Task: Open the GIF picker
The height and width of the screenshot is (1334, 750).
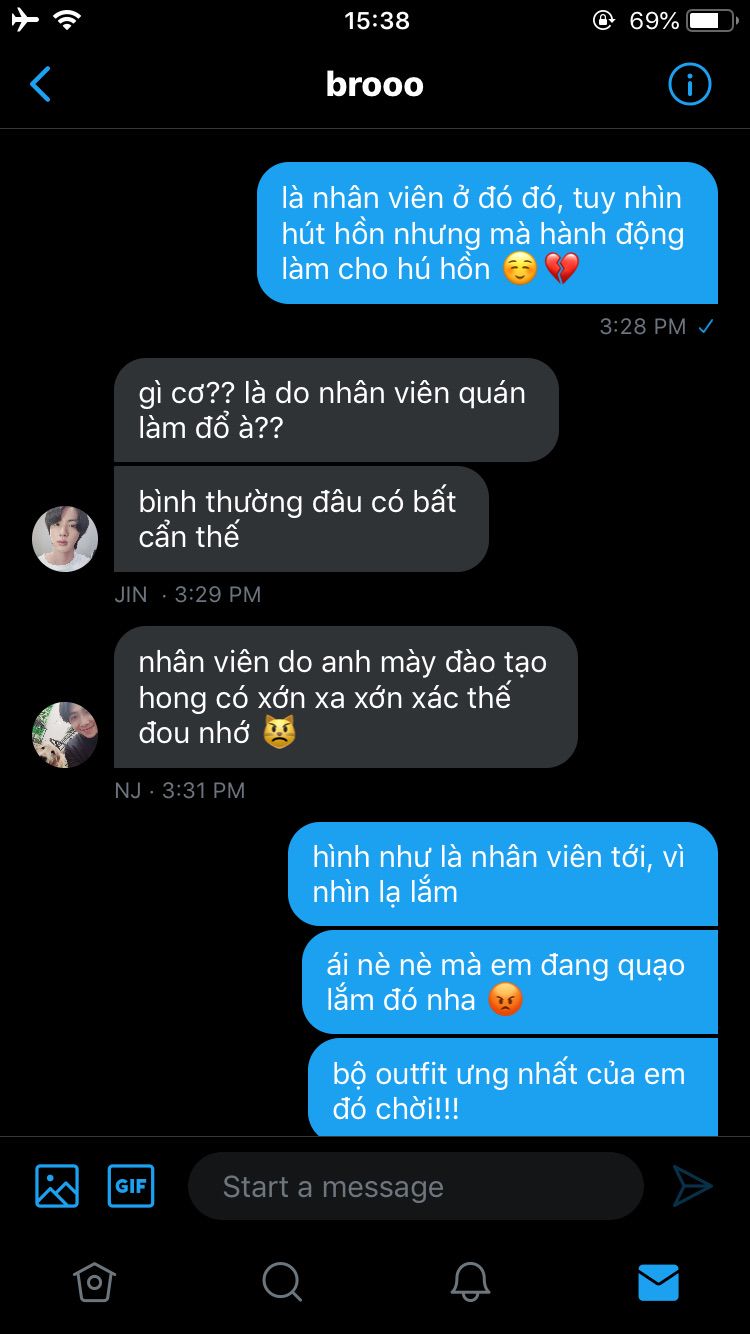Action: (131, 1186)
